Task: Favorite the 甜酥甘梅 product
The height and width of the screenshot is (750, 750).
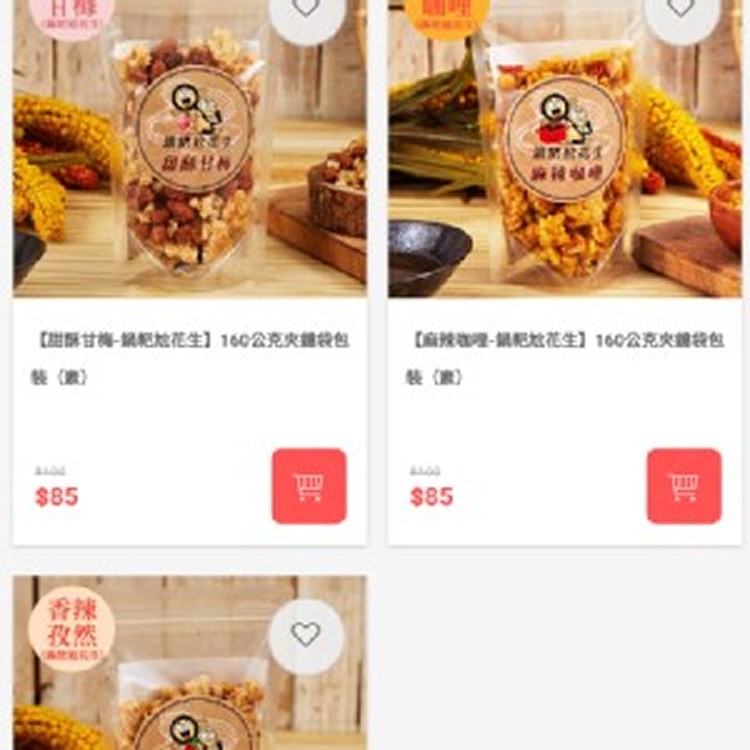Action: tap(306, 10)
